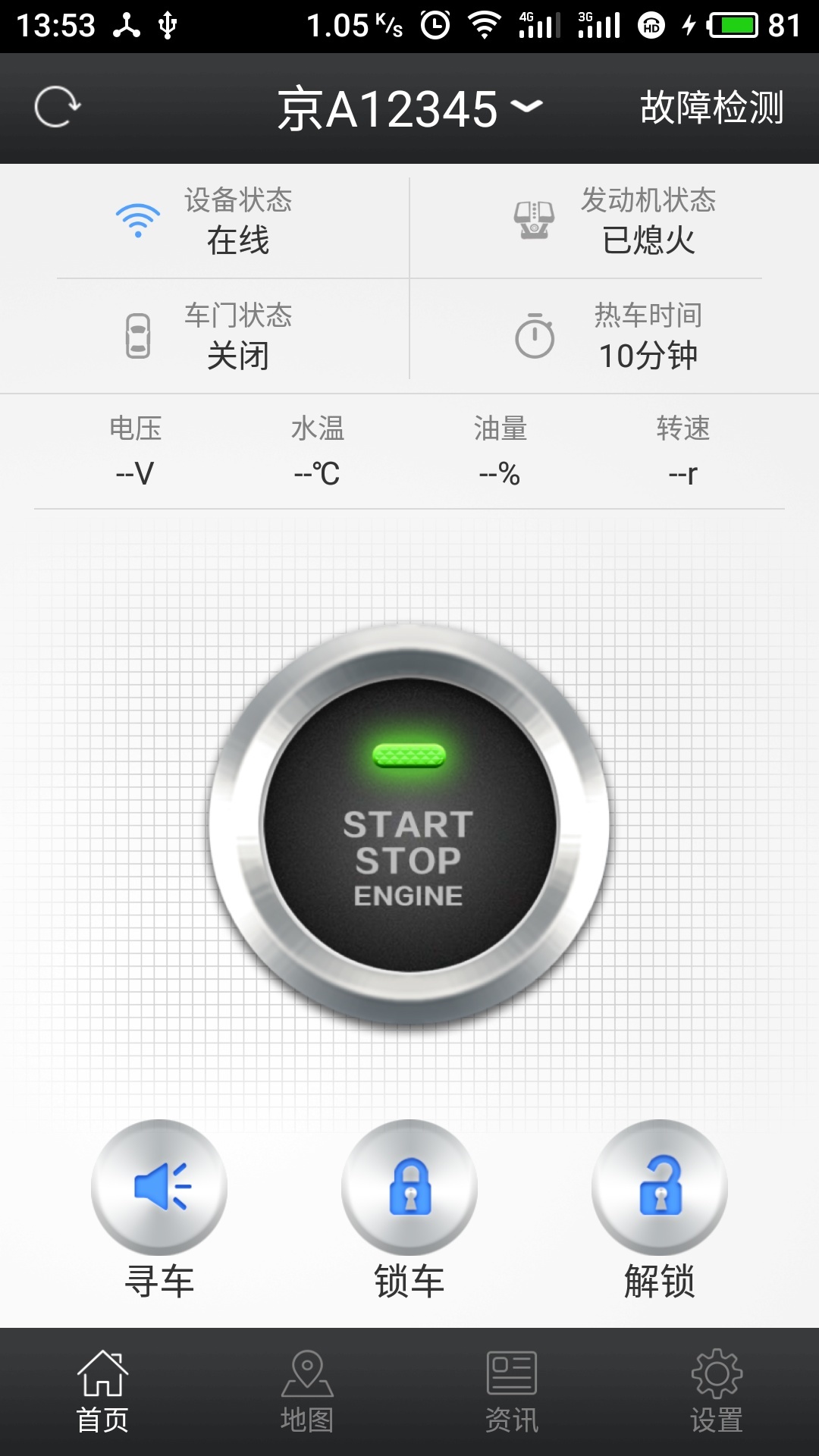This screenshot has width=819, height=1456.
Task: Switch to the 地图 tab
Action: (x=307, y=1392)
